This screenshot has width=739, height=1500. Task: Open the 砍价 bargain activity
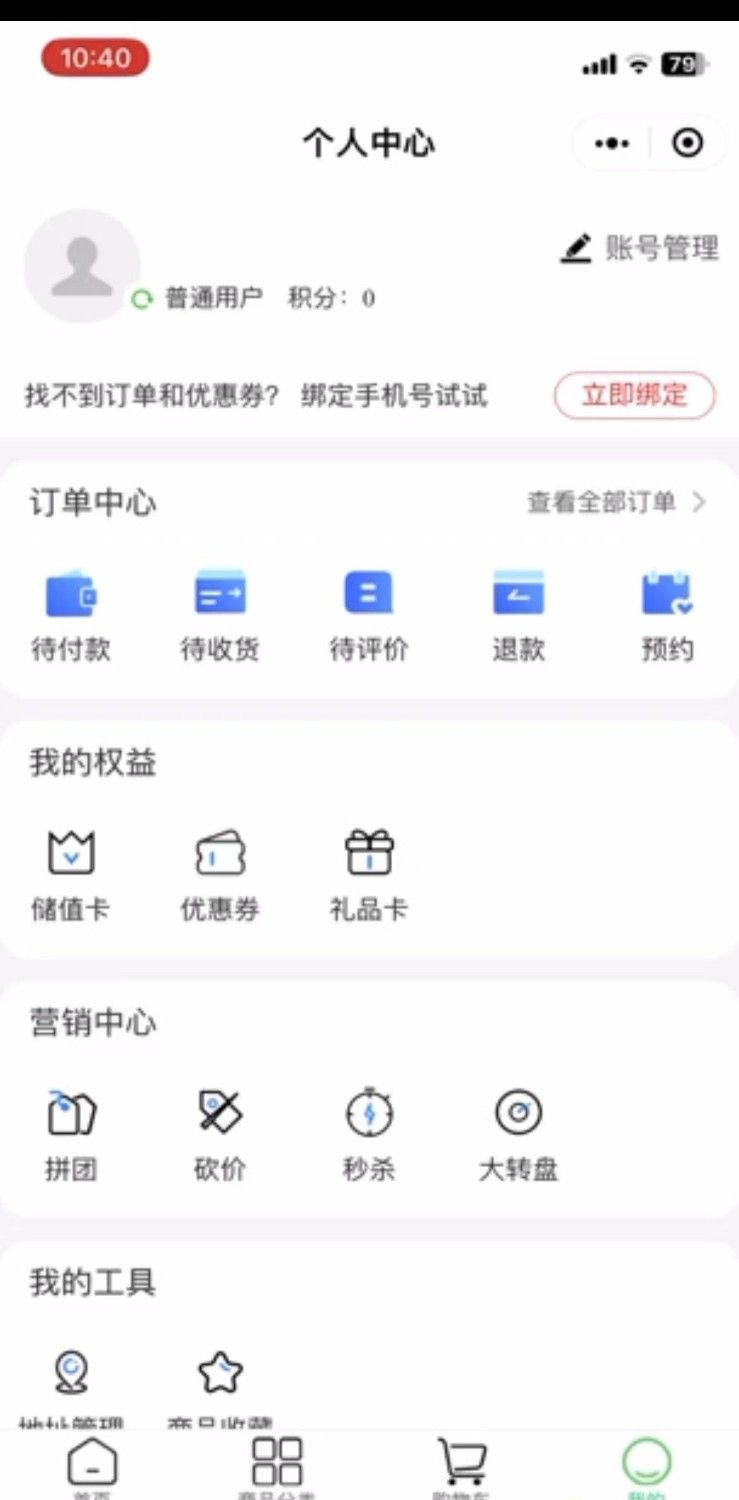coord(220,1135)
